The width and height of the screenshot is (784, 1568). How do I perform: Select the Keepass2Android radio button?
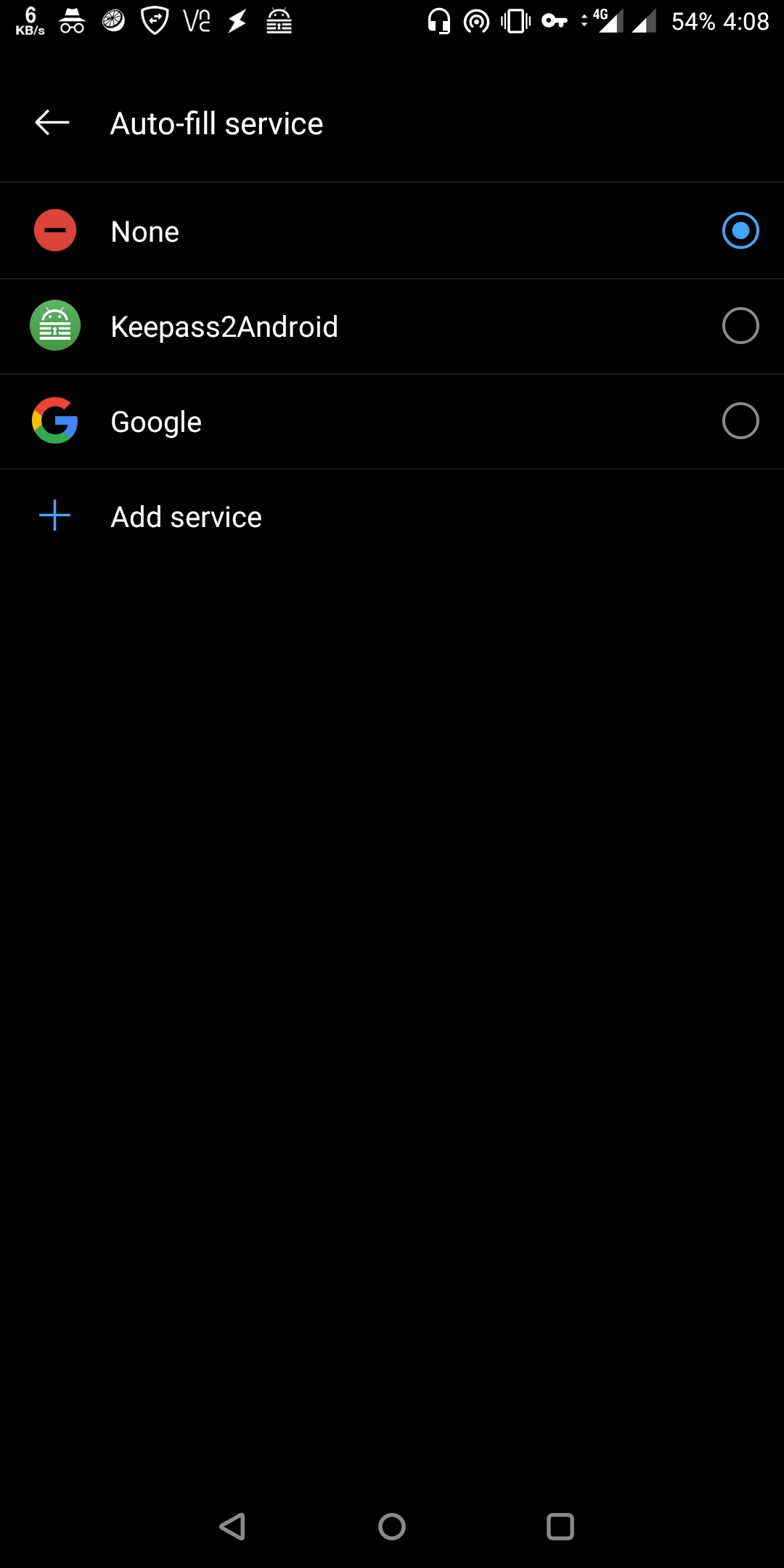(740, 325)
